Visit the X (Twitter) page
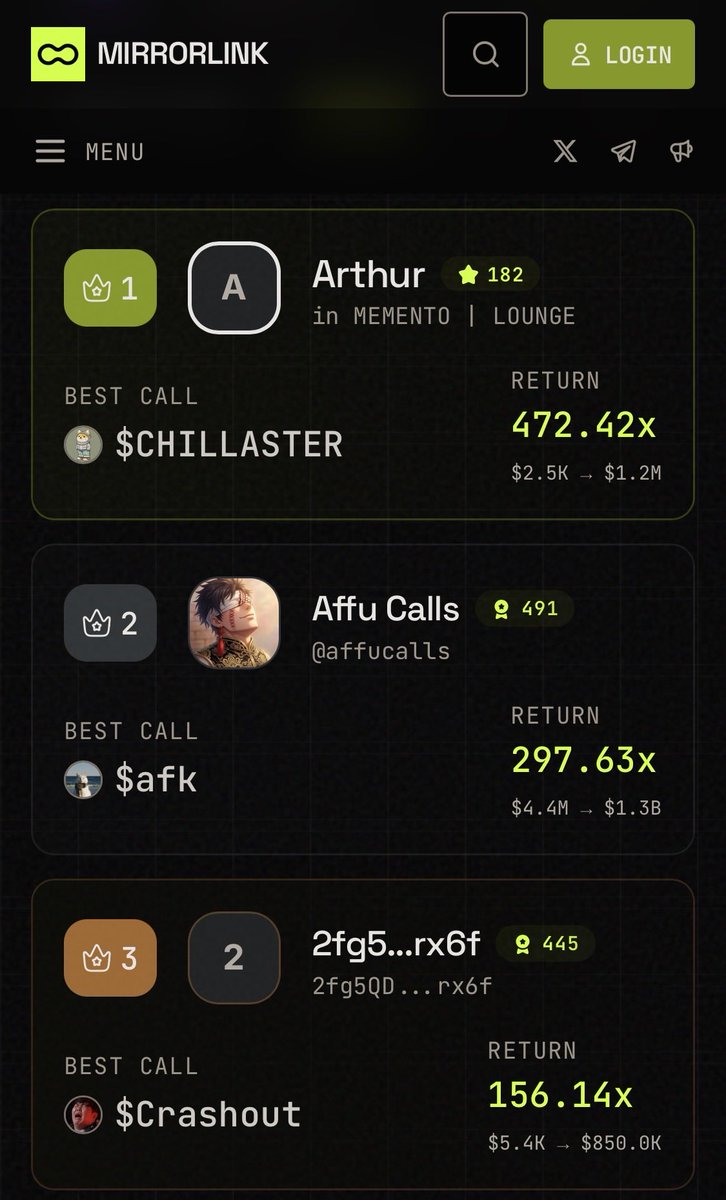The width and height of the screenshot is (726, 1200). 565,151
